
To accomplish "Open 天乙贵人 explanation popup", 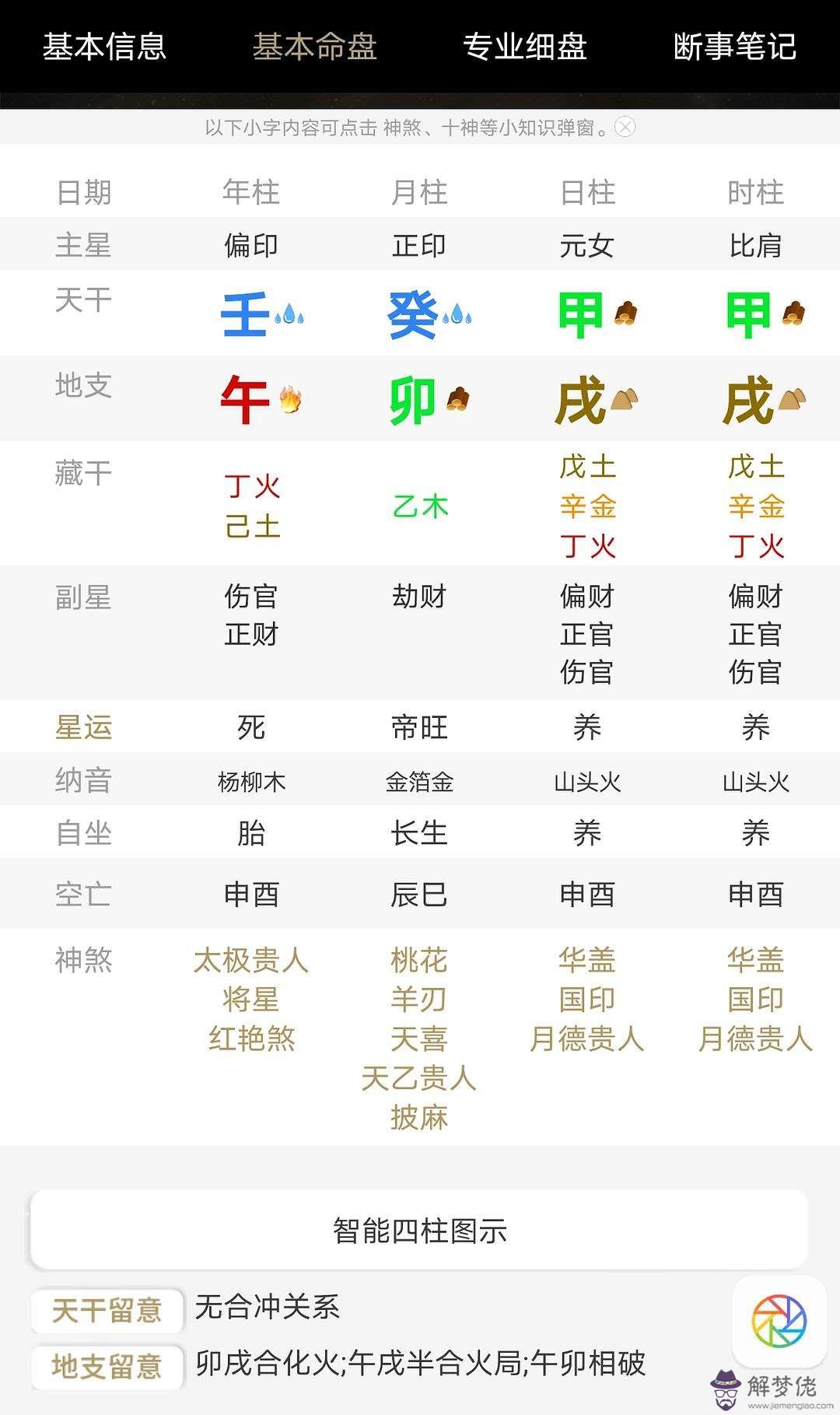I will (x=419, y=1078).
